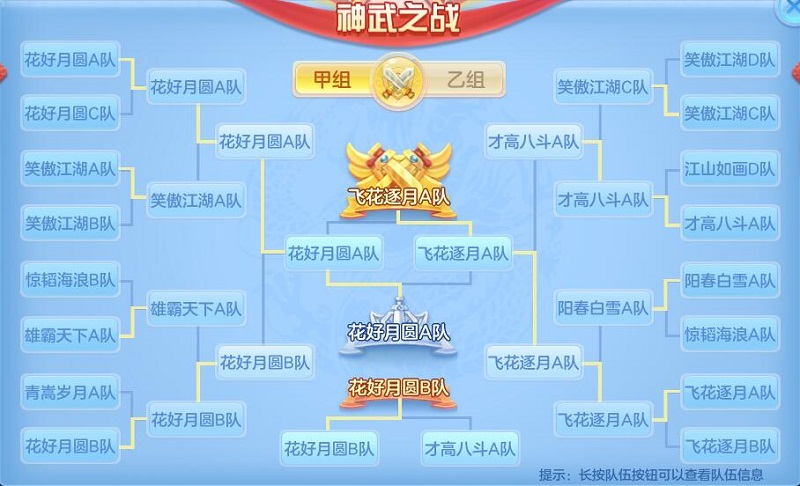This screenshot has height=486, width=800.
Task: Tap the 笑傲江湖D队 team button
Action: [729, 60]
